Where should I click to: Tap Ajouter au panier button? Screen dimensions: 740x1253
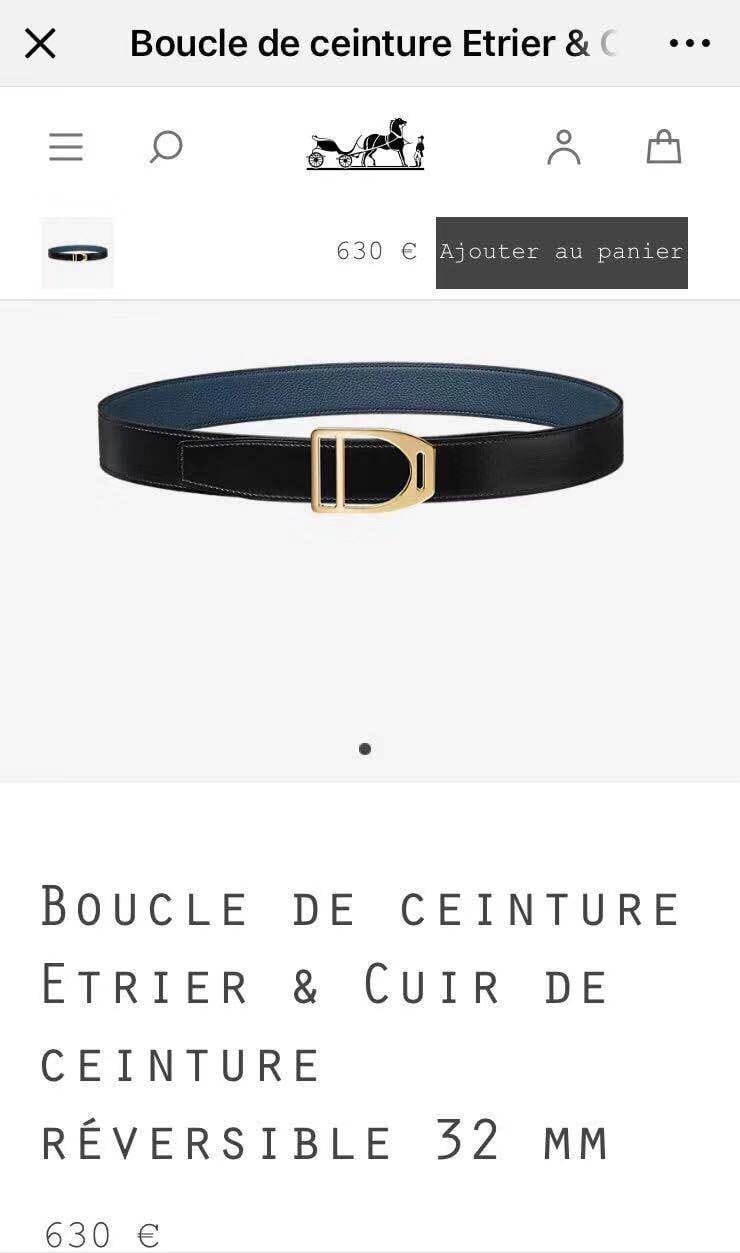[561, 252]
